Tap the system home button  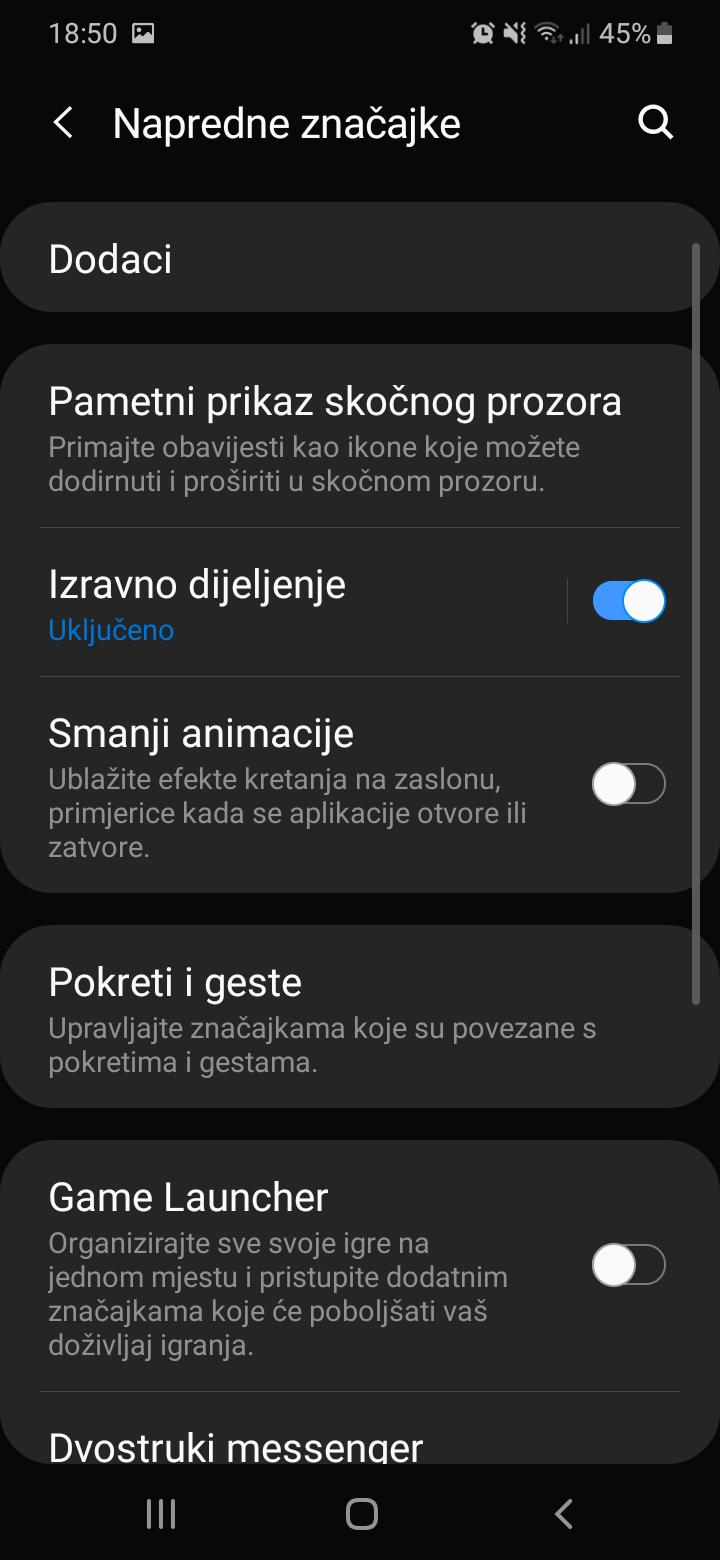pyautogui.click(x=361, y=1513)
